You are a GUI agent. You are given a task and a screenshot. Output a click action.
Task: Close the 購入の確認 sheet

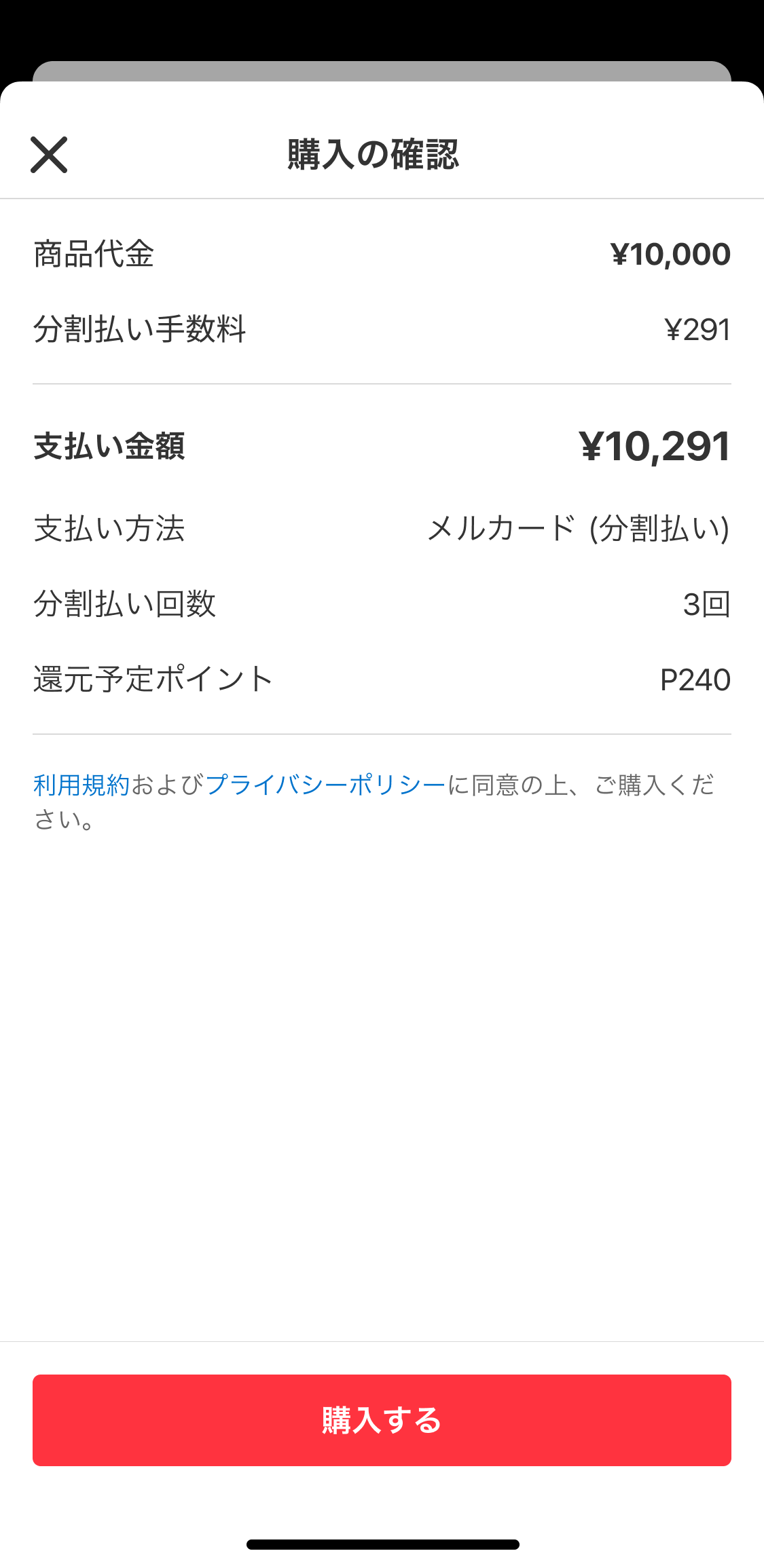49,155
